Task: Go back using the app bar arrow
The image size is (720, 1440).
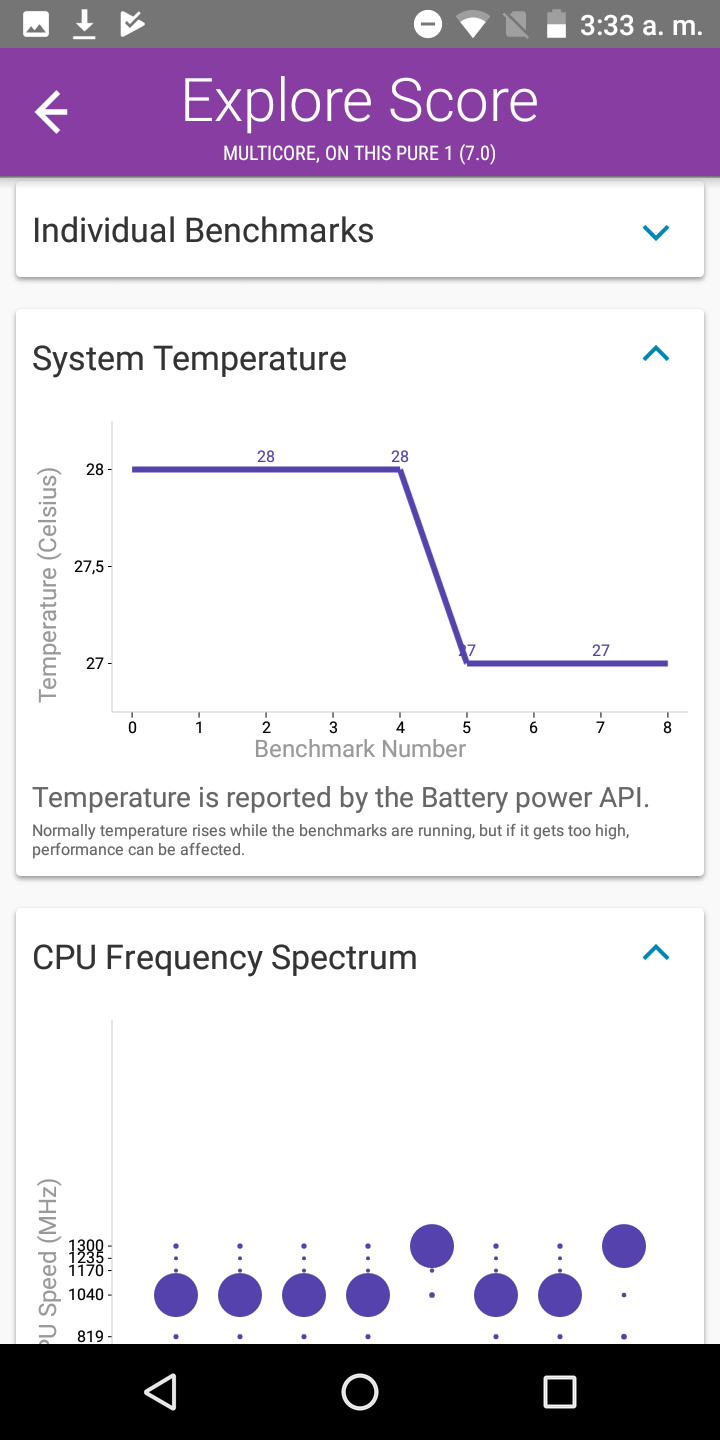Action: 51,112
